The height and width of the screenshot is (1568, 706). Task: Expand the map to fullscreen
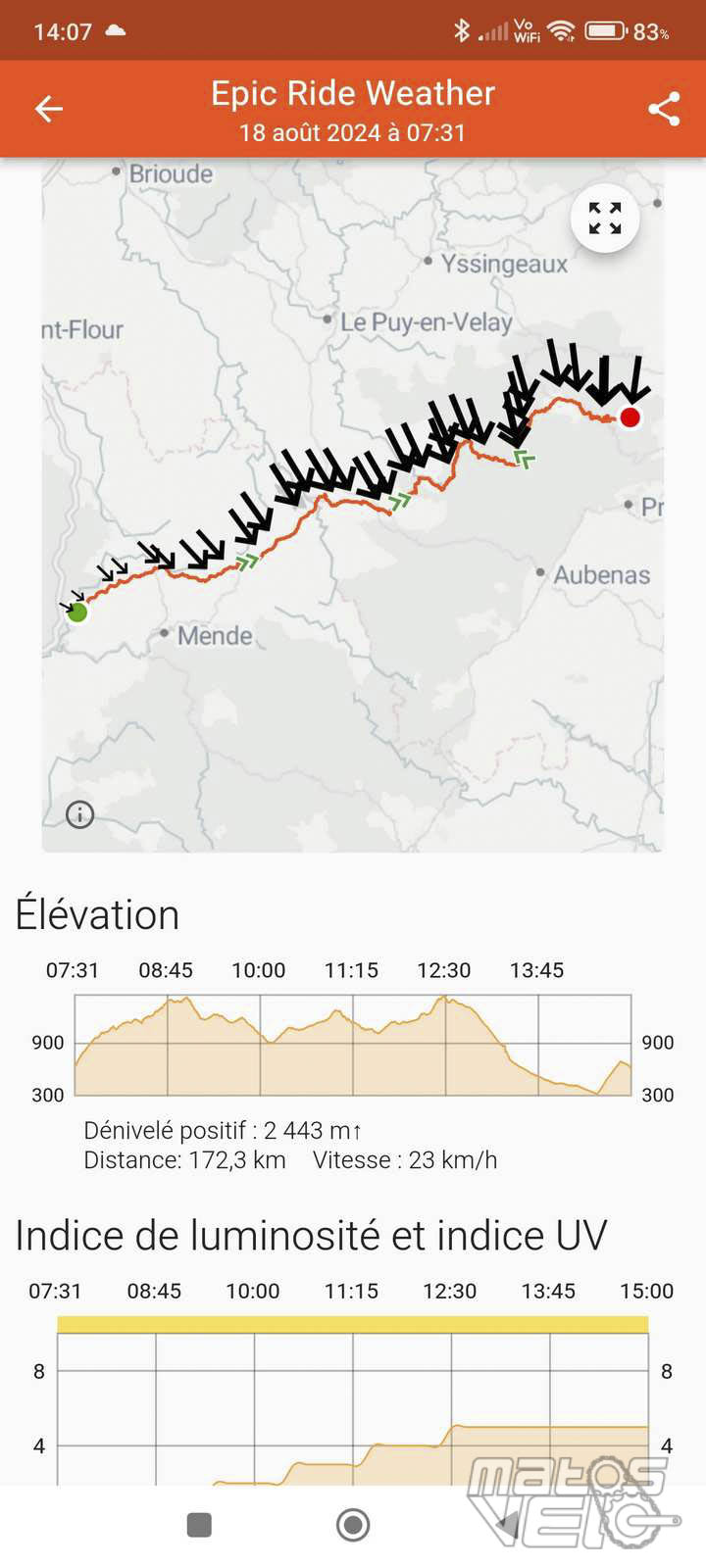point(605,219)
